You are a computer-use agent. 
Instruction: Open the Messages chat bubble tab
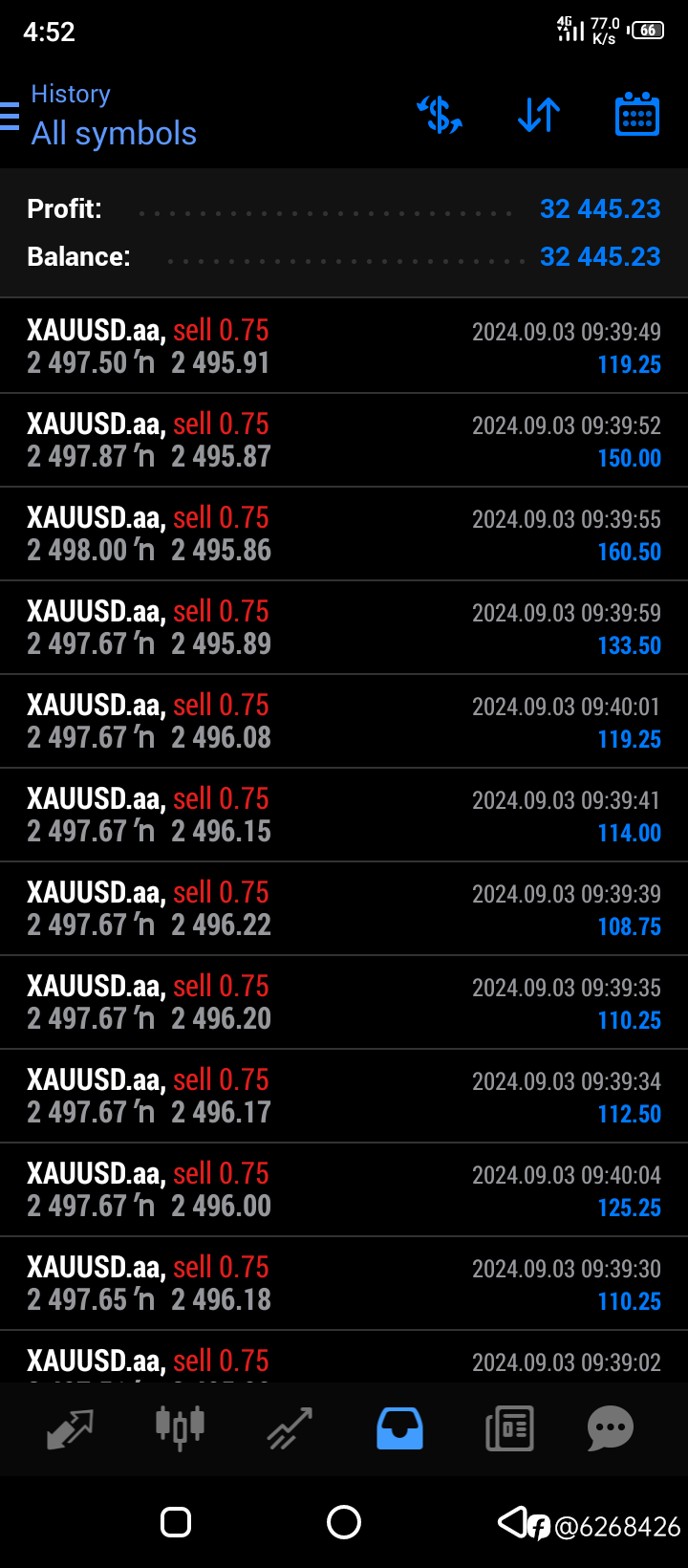click(x=611, y=1429)
